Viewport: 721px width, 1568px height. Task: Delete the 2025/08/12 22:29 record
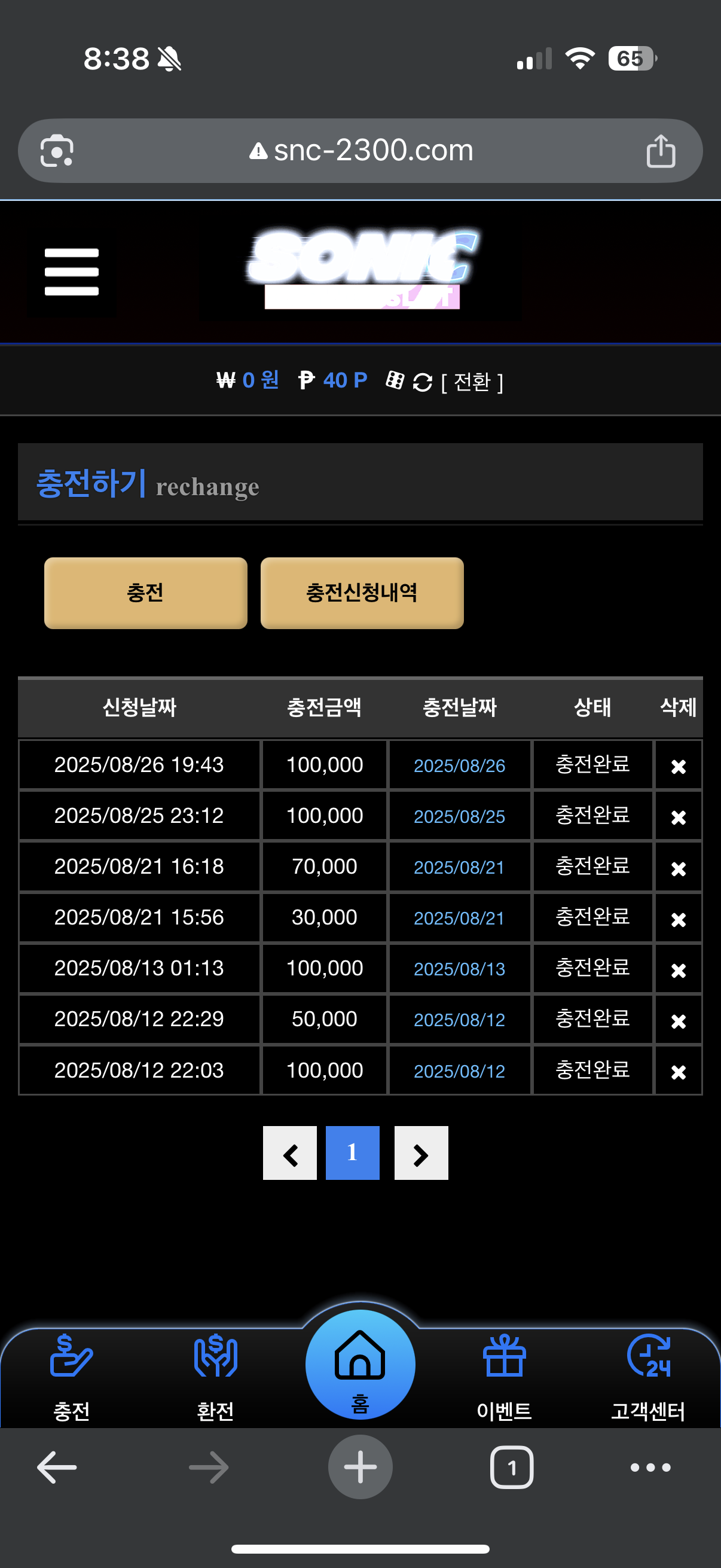pos(679,1021)
